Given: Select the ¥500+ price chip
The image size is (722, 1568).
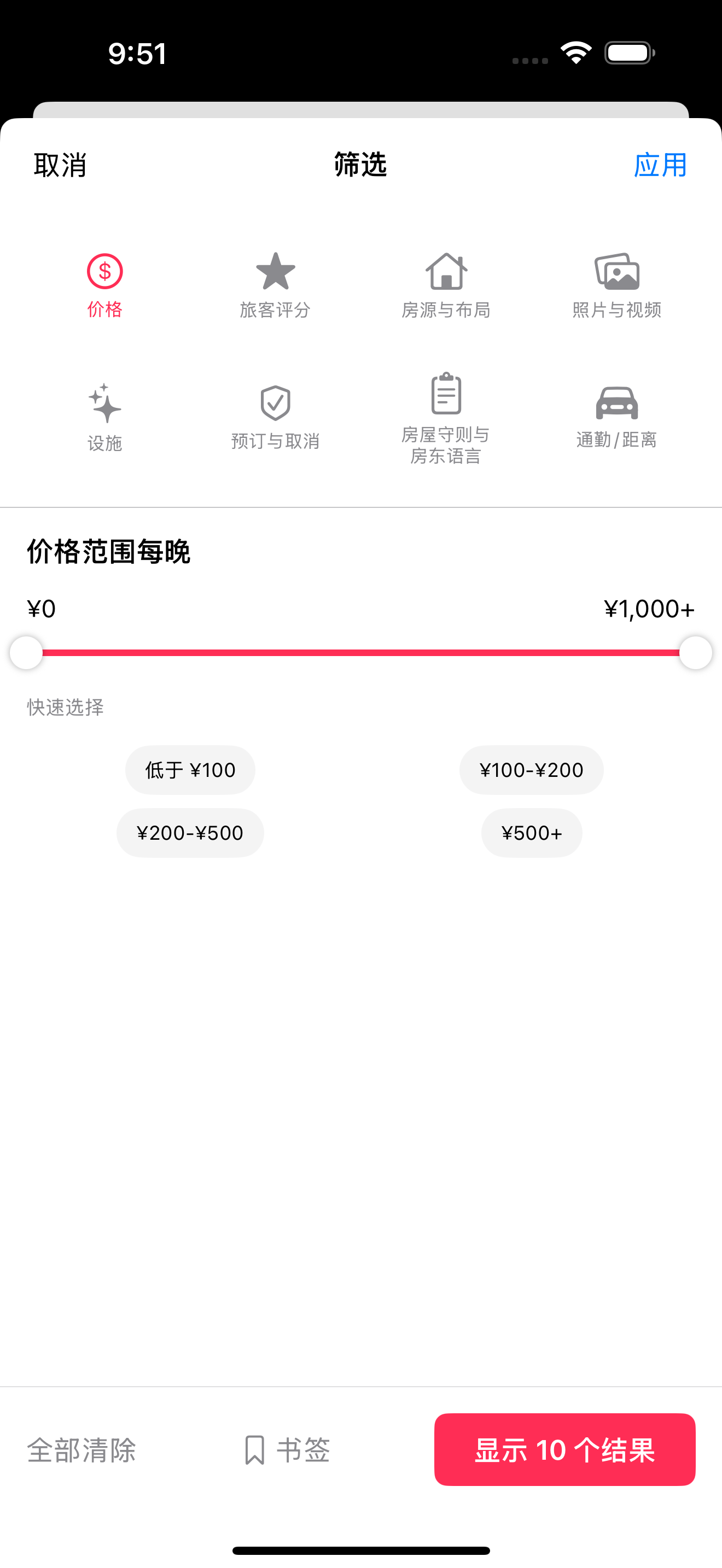Looking at the screenshot, I should tap(532, 833).
